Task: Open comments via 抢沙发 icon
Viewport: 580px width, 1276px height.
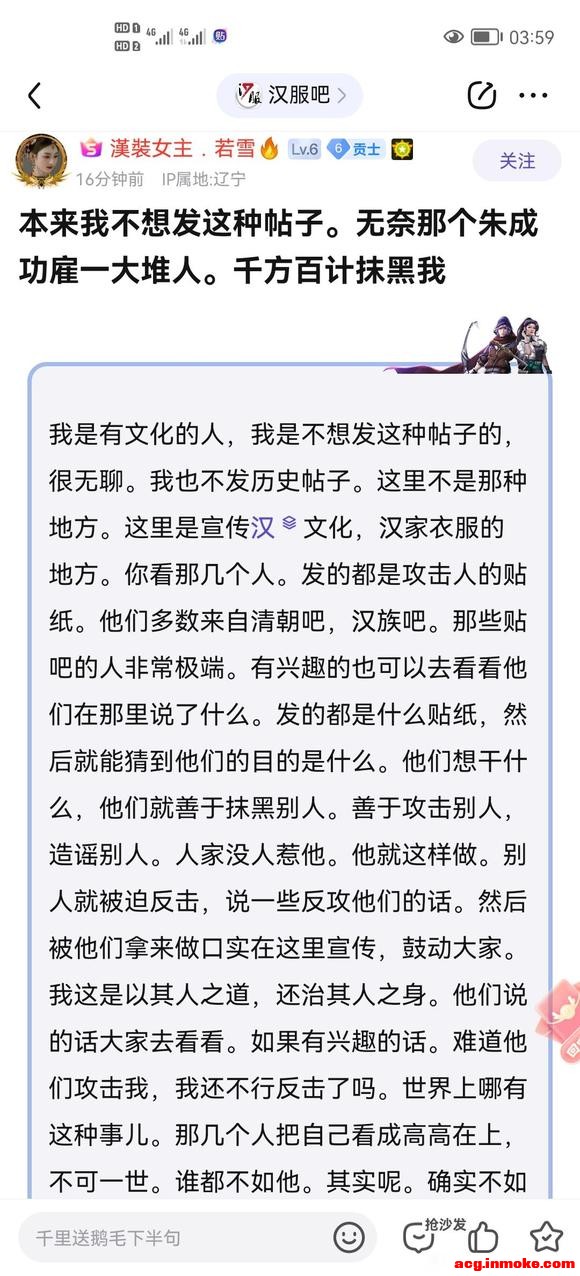Action: coord(420,1237)
